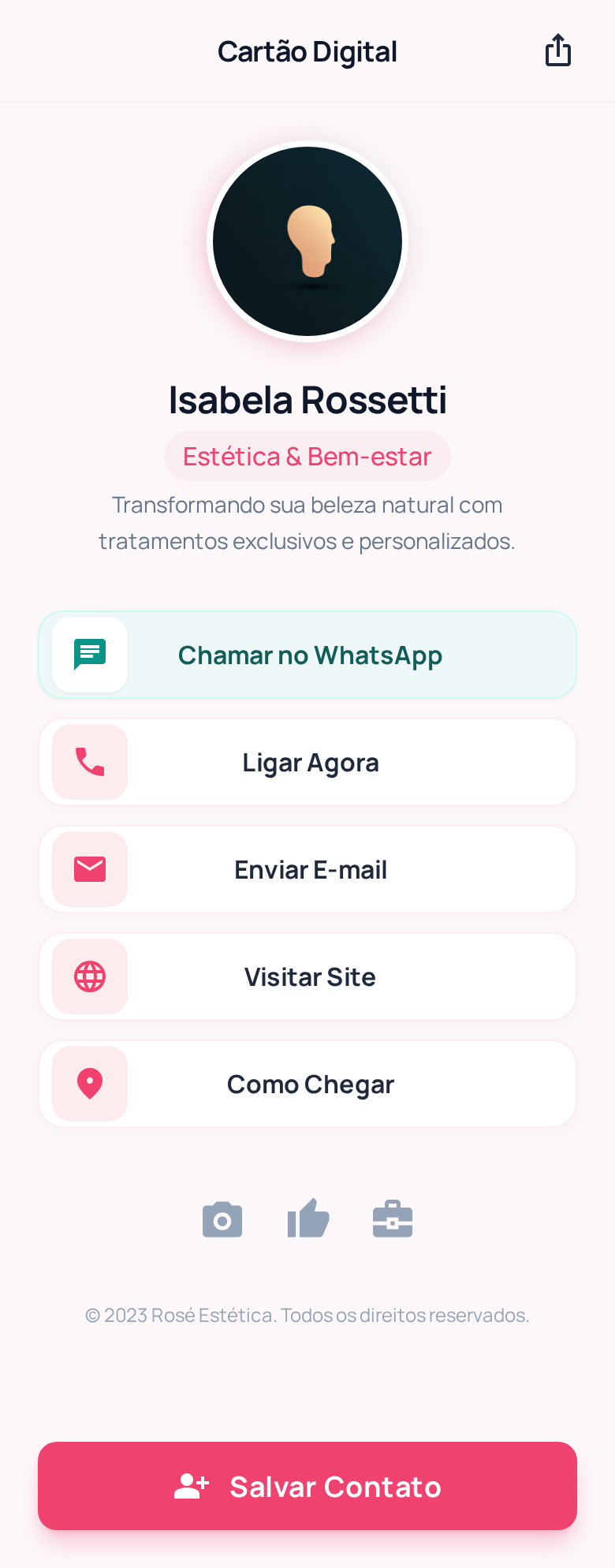Tap Chamar no WhatsApp button
Screen dimensions: 615x1568
pyautogui.click(x=307, y=655)
